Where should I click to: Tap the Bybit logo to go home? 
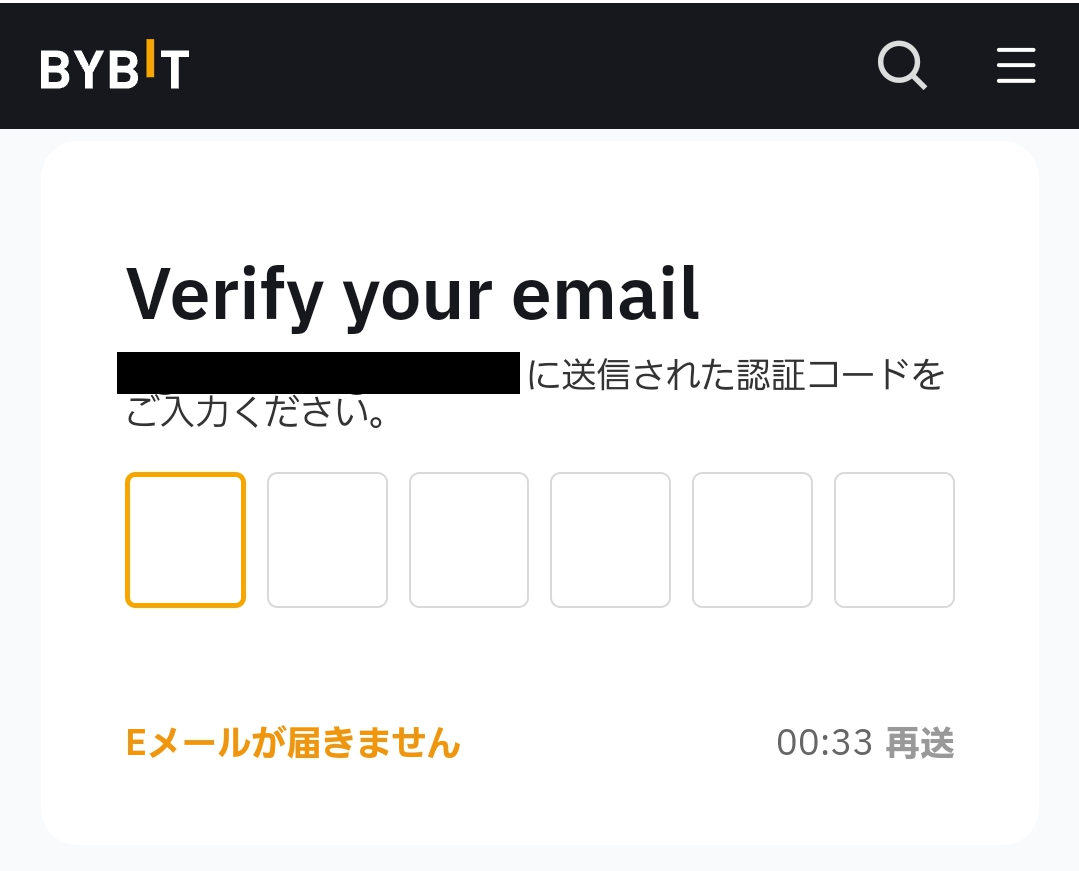(115, 66)
